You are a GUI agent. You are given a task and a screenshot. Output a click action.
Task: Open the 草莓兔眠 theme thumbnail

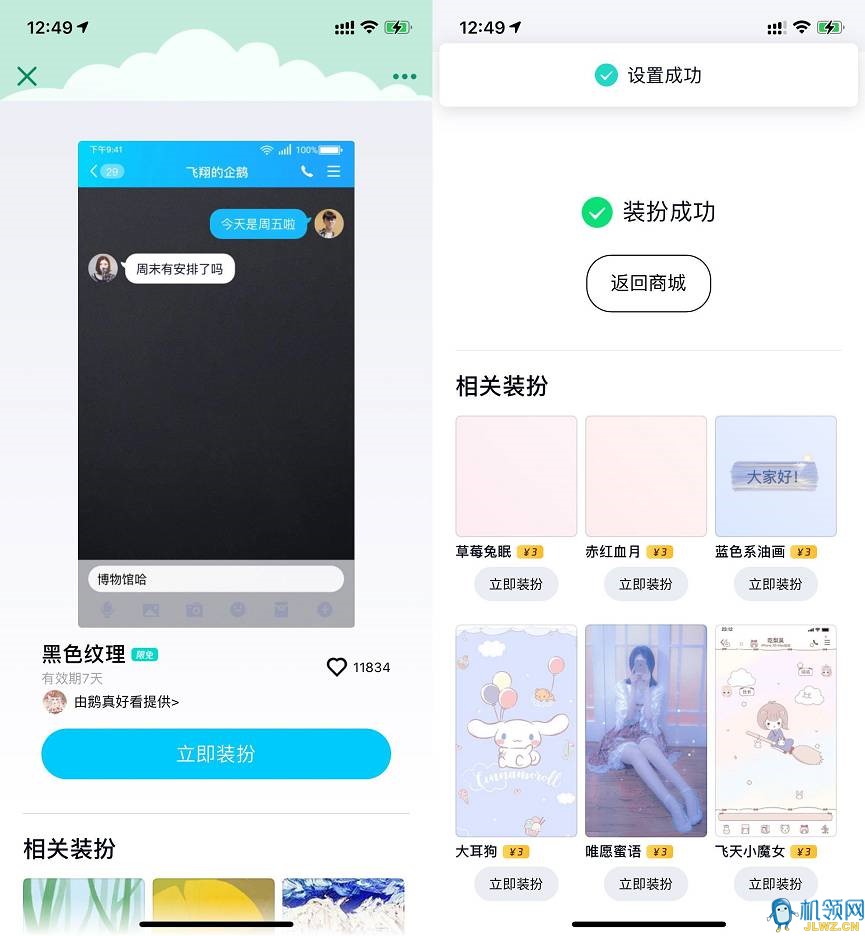(516, 476)
